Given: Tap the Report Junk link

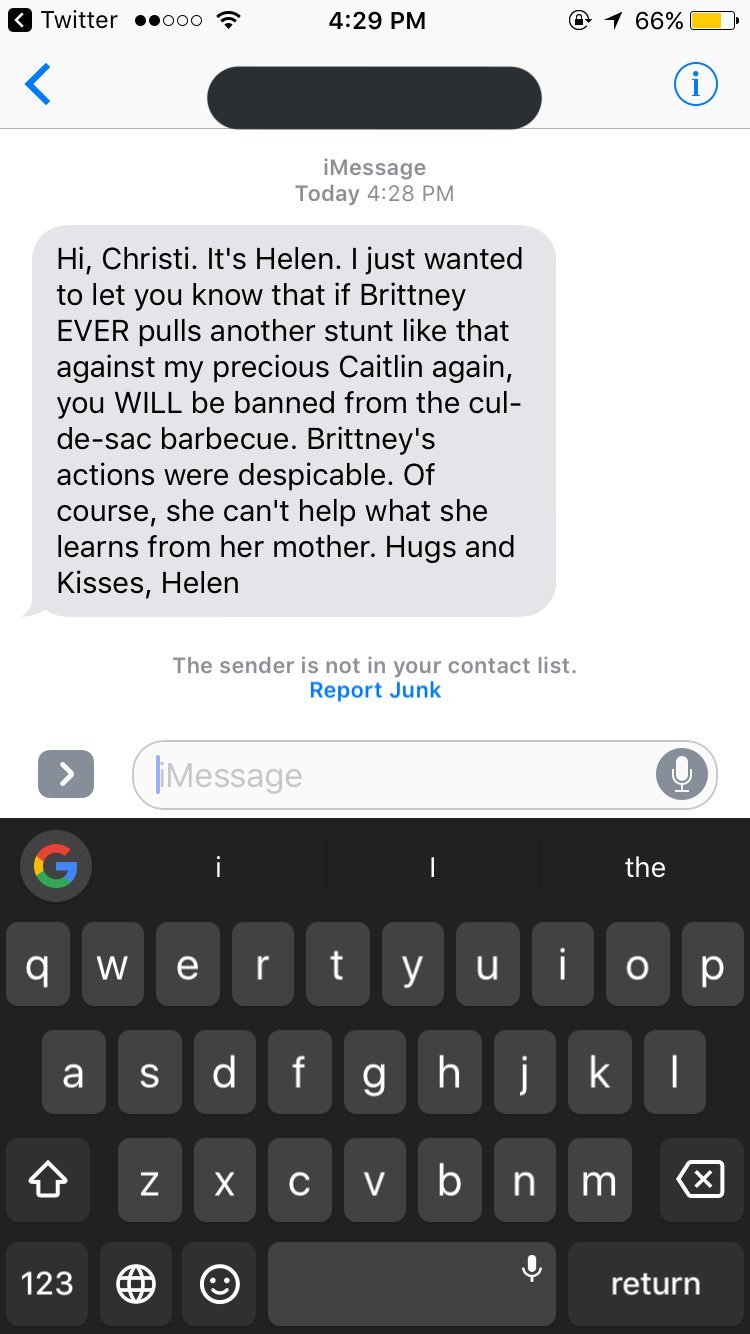Looking at the screenshot, I should (x=375, y=690).
